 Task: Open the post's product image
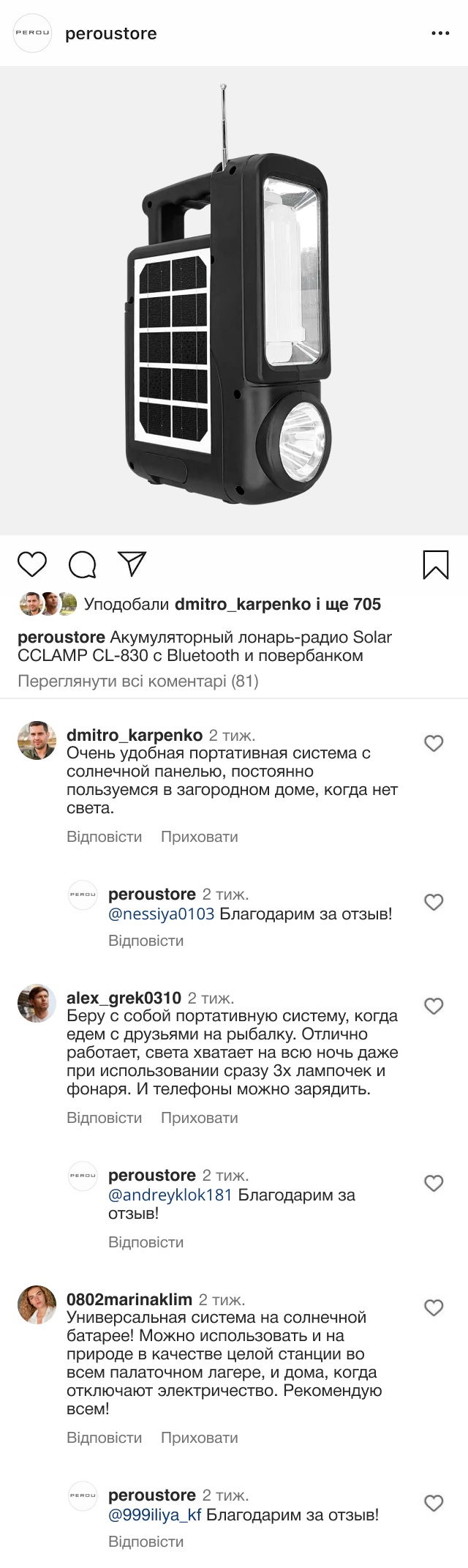pos(234,300)
